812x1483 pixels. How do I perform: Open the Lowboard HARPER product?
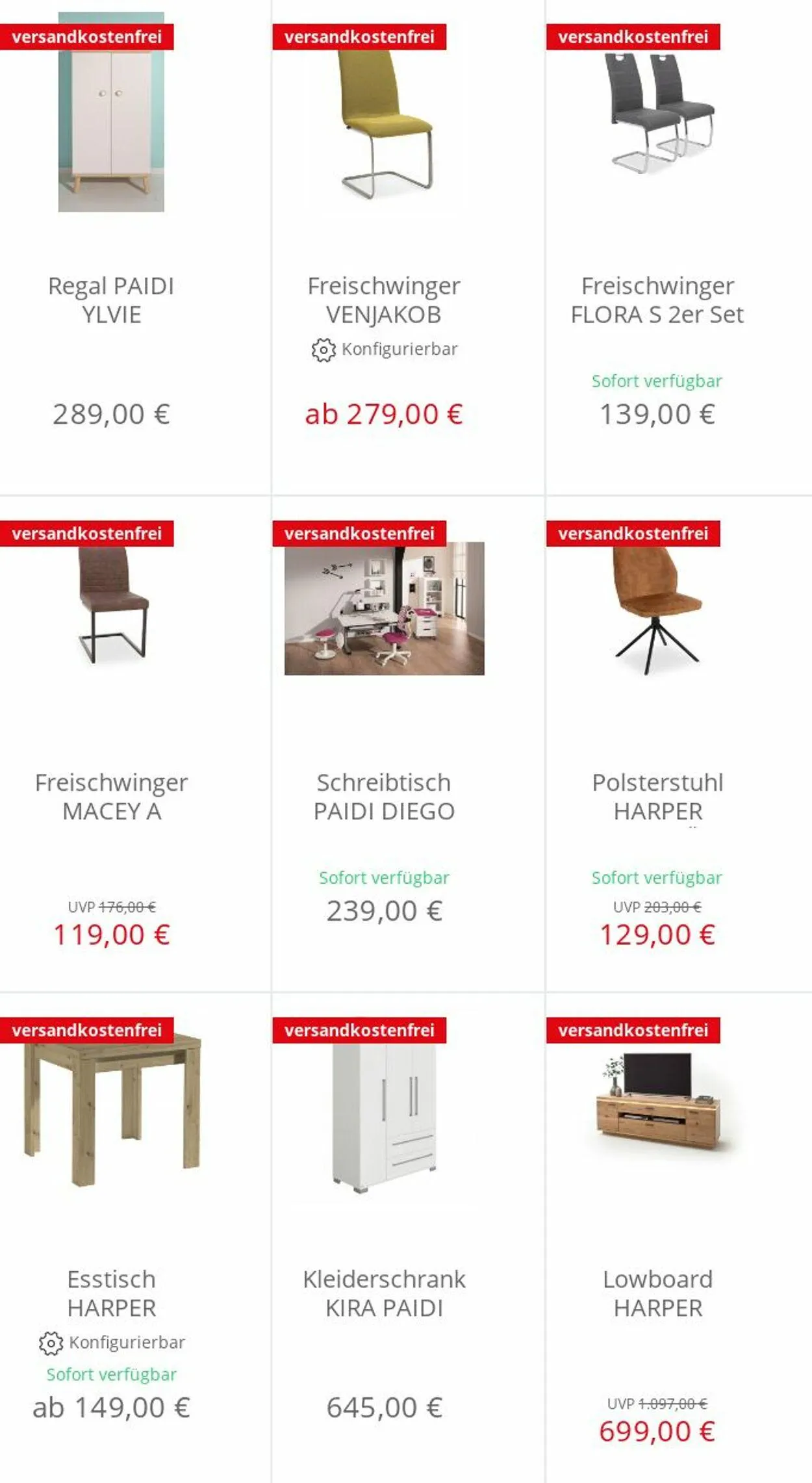(x=657, y=1293)
